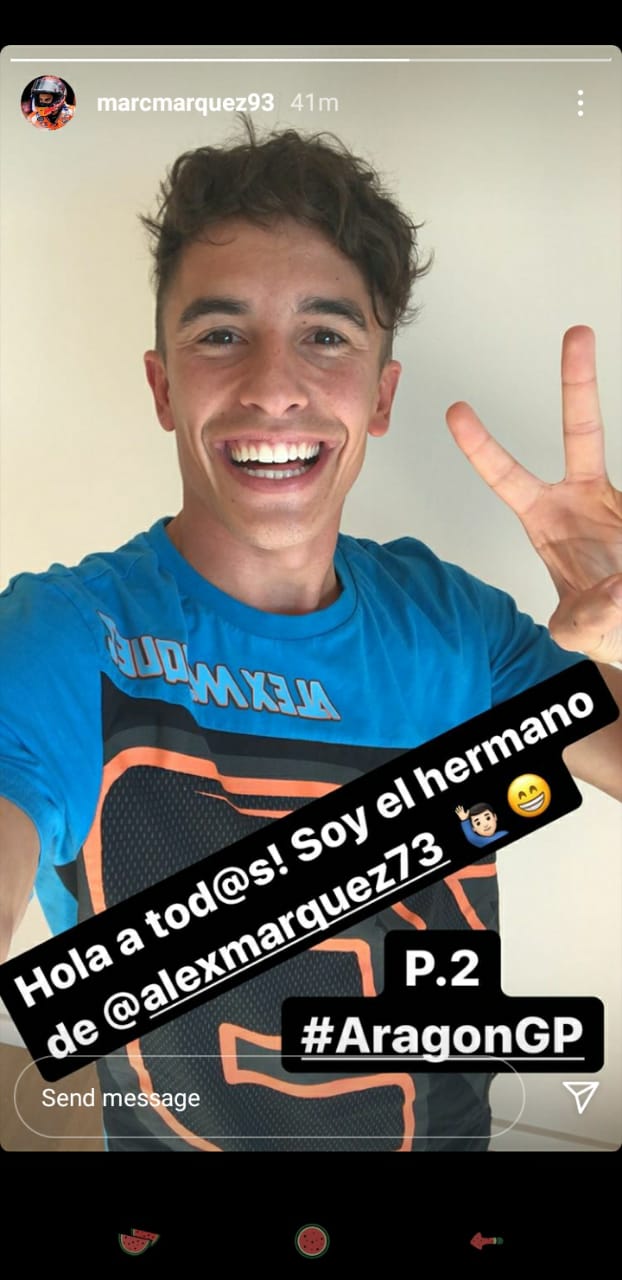Viewport: 622px width, 1280px height.
Task: Open marcmarquez93's profile picture
Action: click(48, 102)
